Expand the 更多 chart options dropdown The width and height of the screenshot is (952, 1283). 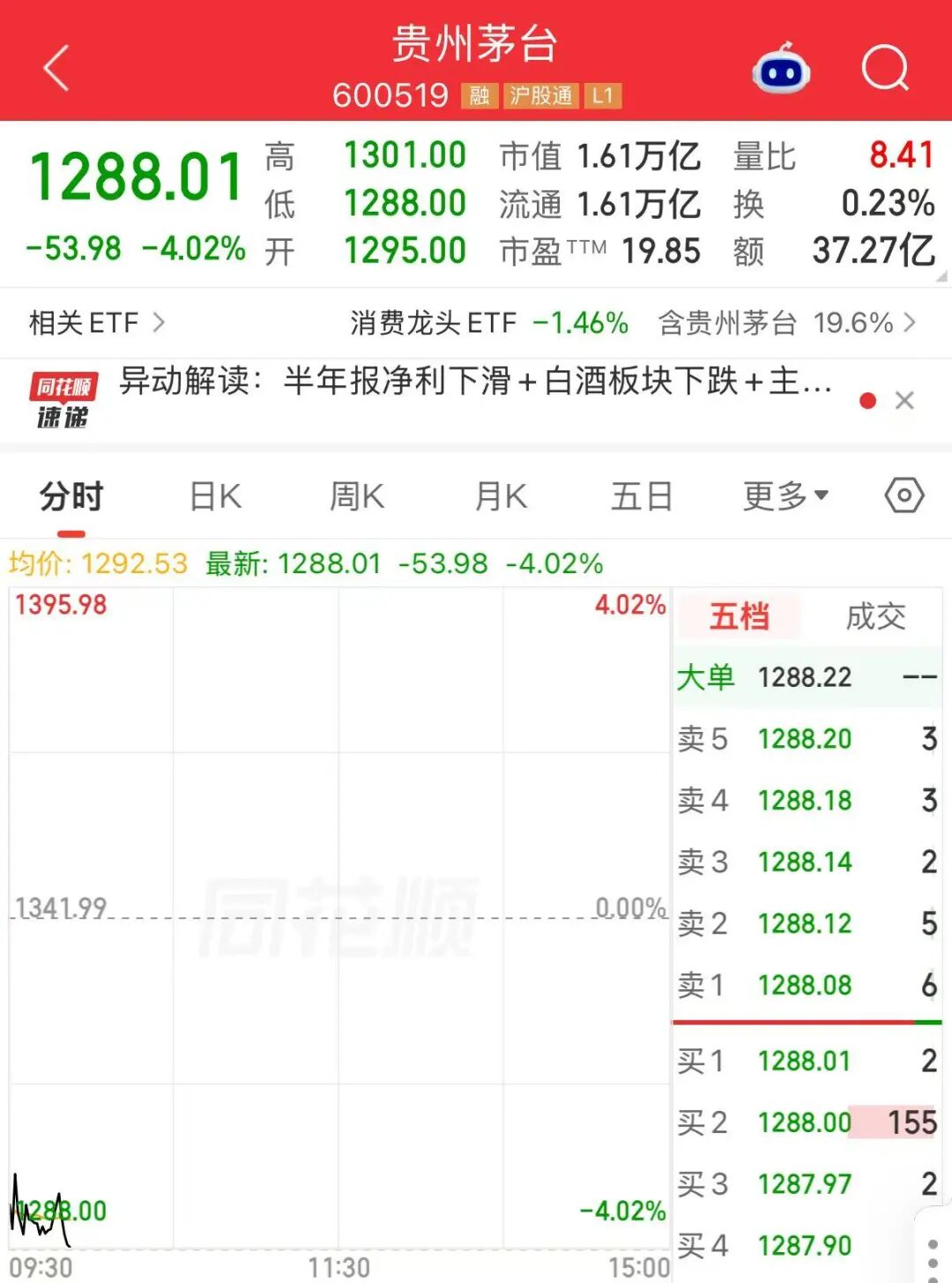pos(785,496)
